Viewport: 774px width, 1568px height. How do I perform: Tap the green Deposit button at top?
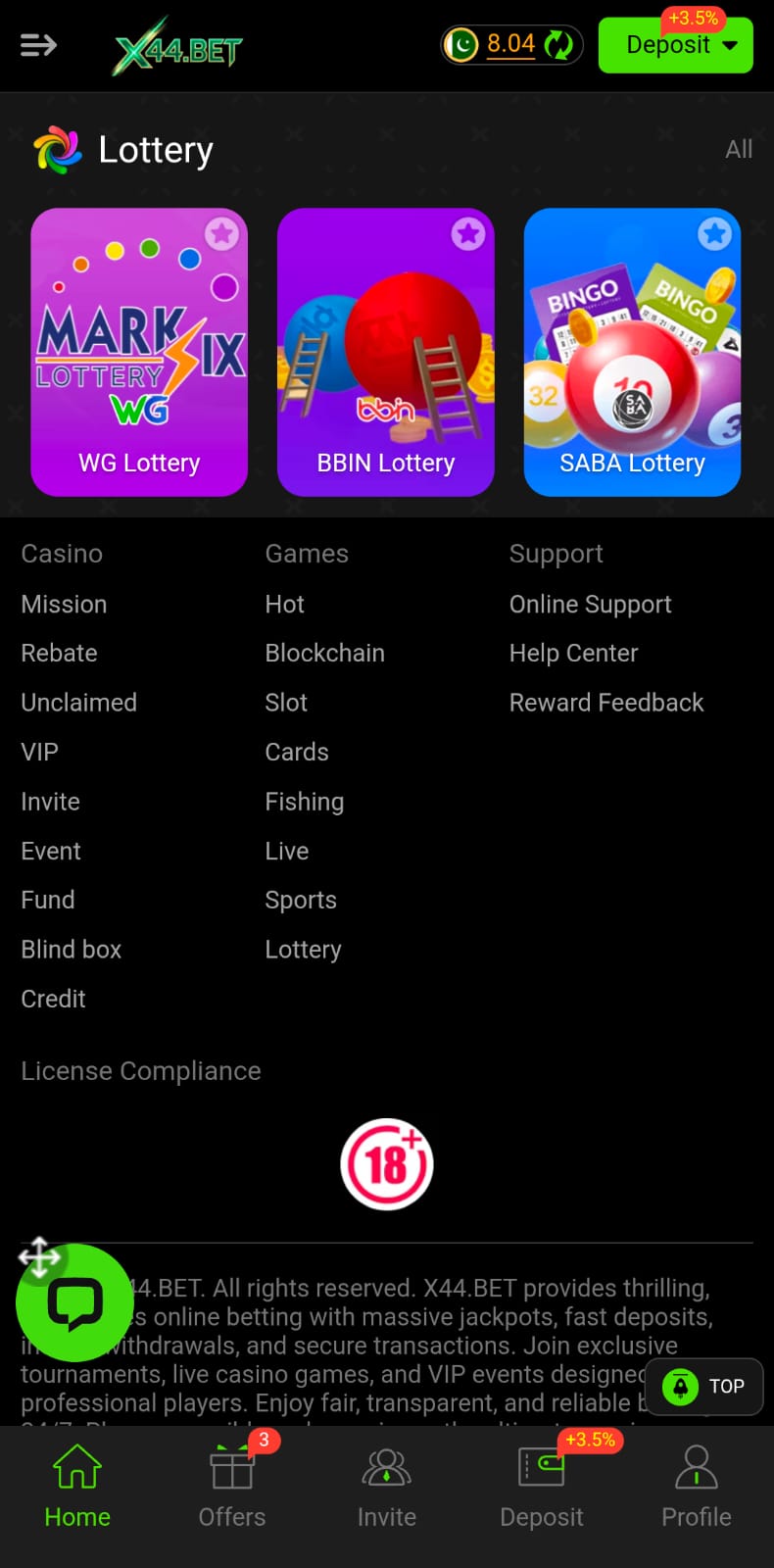point(675,45)
